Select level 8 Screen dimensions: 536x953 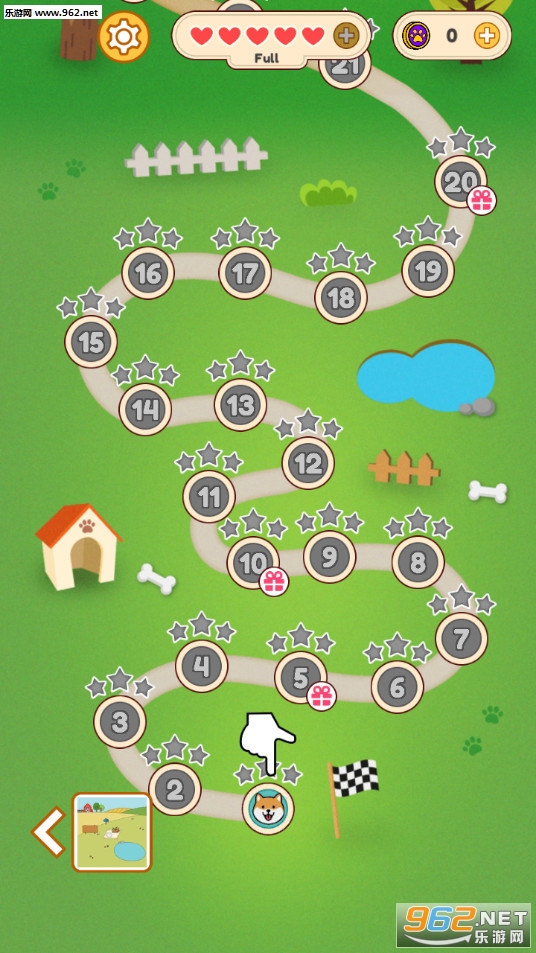418,562
